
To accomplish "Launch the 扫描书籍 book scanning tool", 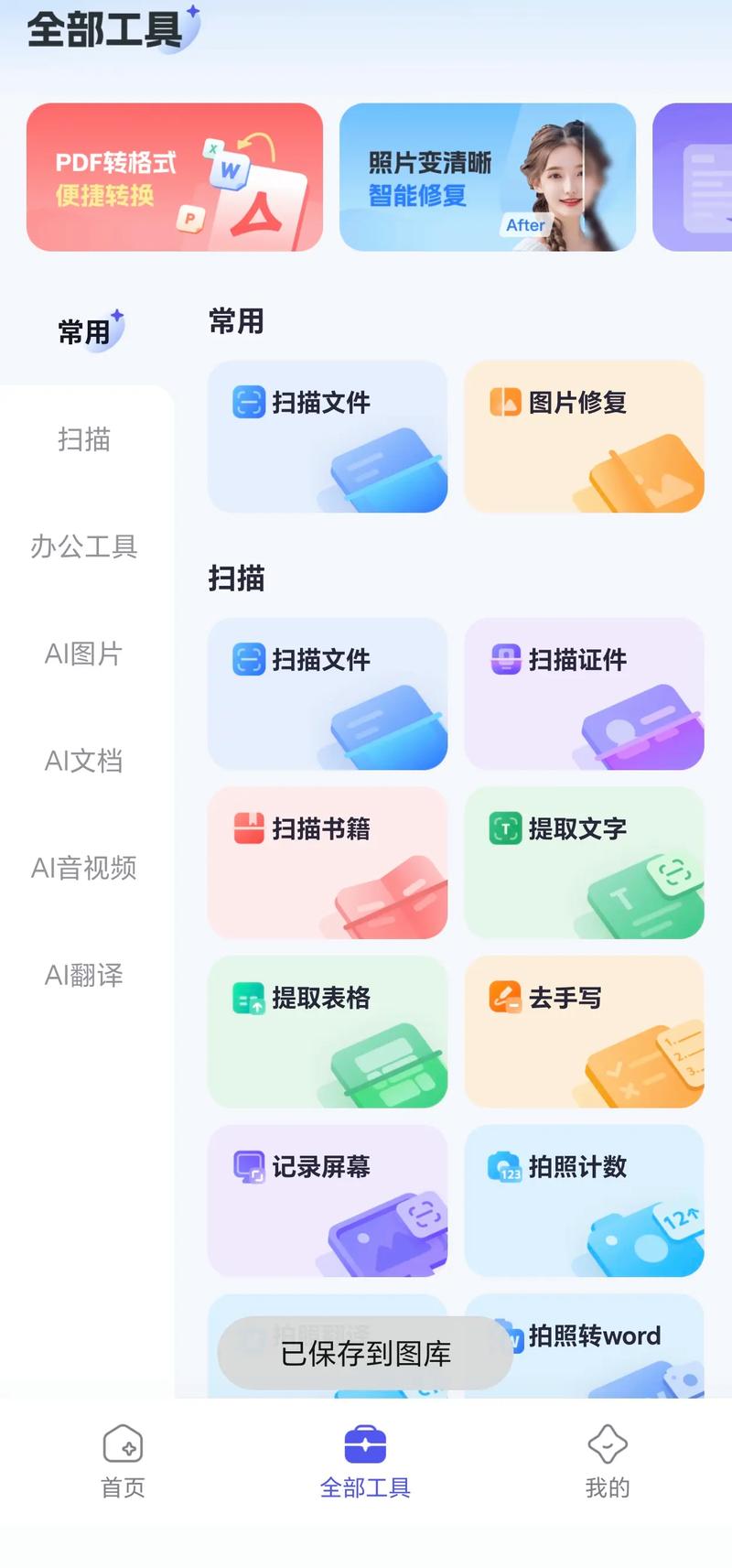I will tap(327, 862).
